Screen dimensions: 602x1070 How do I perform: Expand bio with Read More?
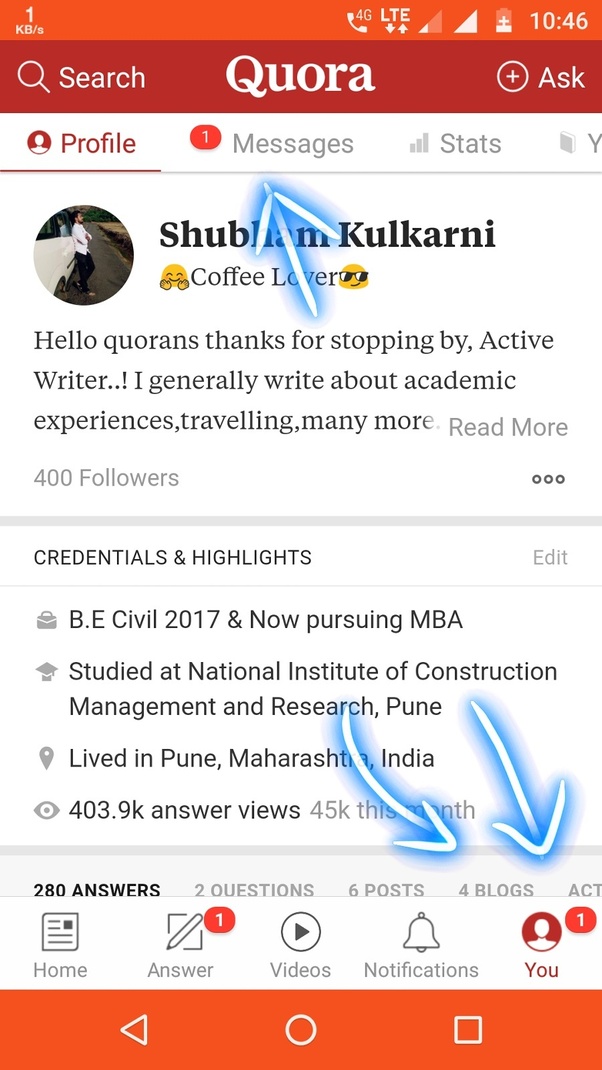coord(507,427)
